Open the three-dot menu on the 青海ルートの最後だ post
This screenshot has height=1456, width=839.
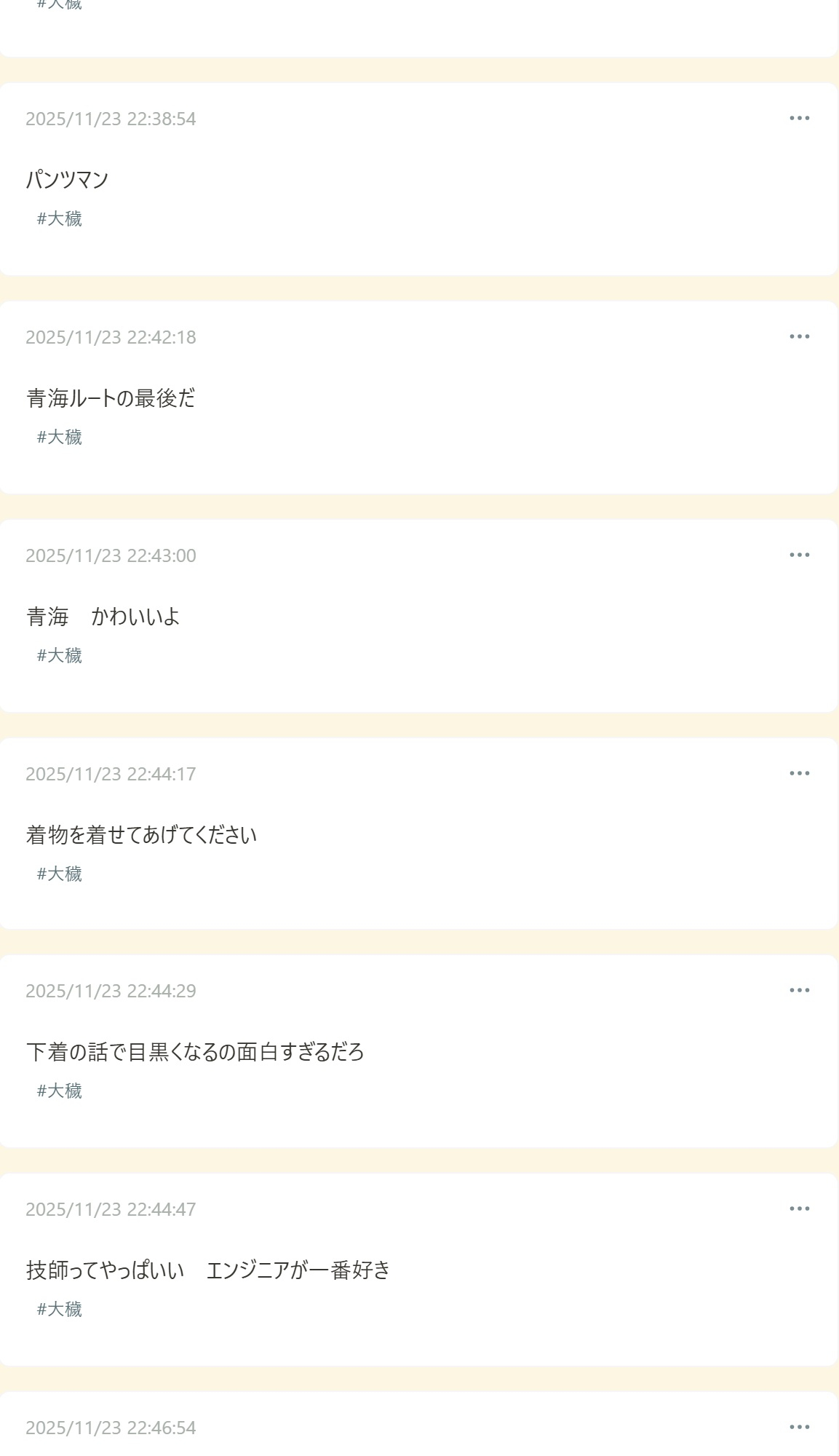[799, 336]
